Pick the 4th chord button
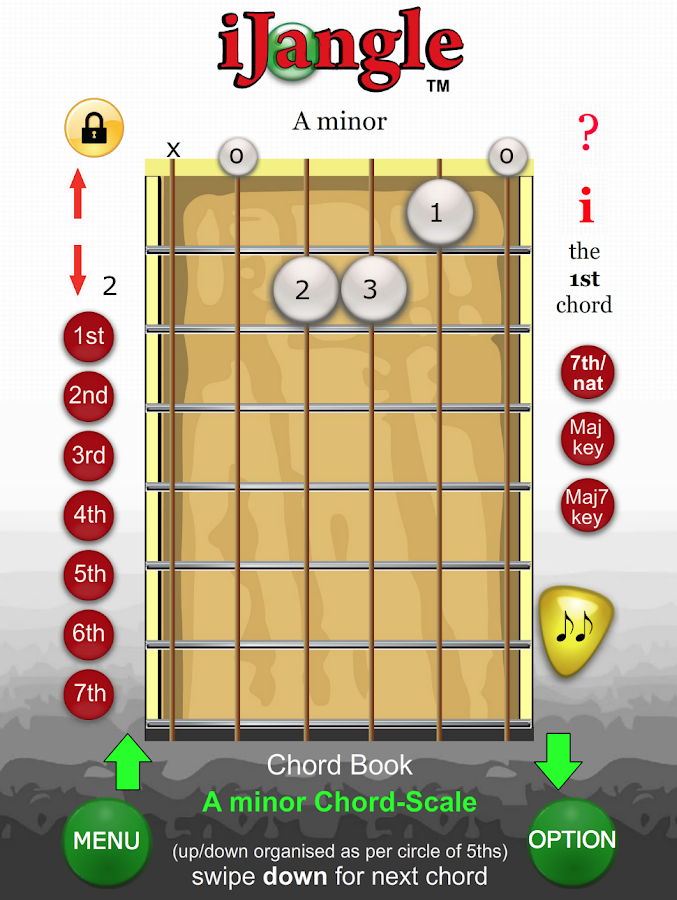 click(x=89, y=516)
